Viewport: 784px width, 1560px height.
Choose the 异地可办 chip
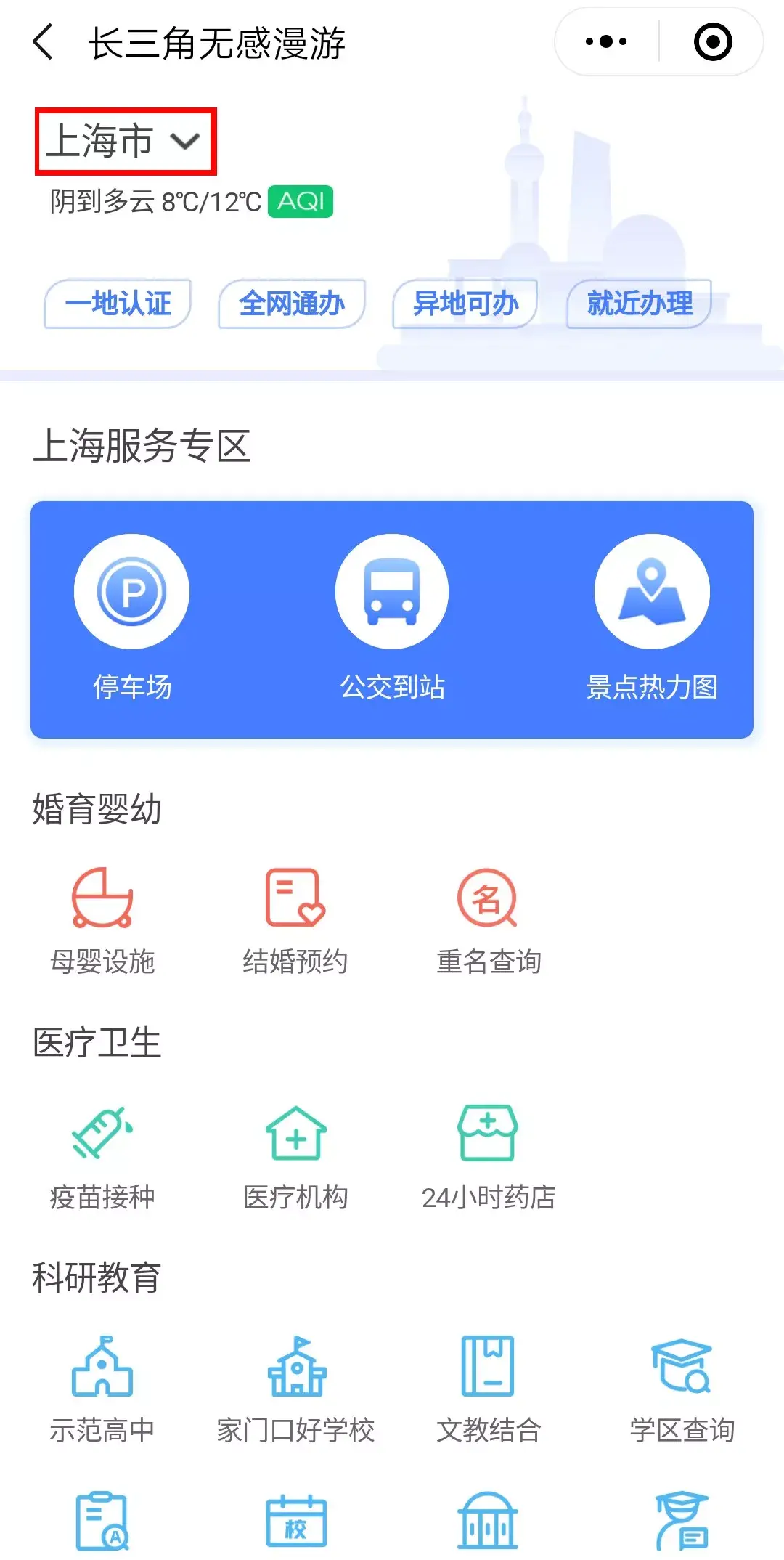[x=465, y=304]
